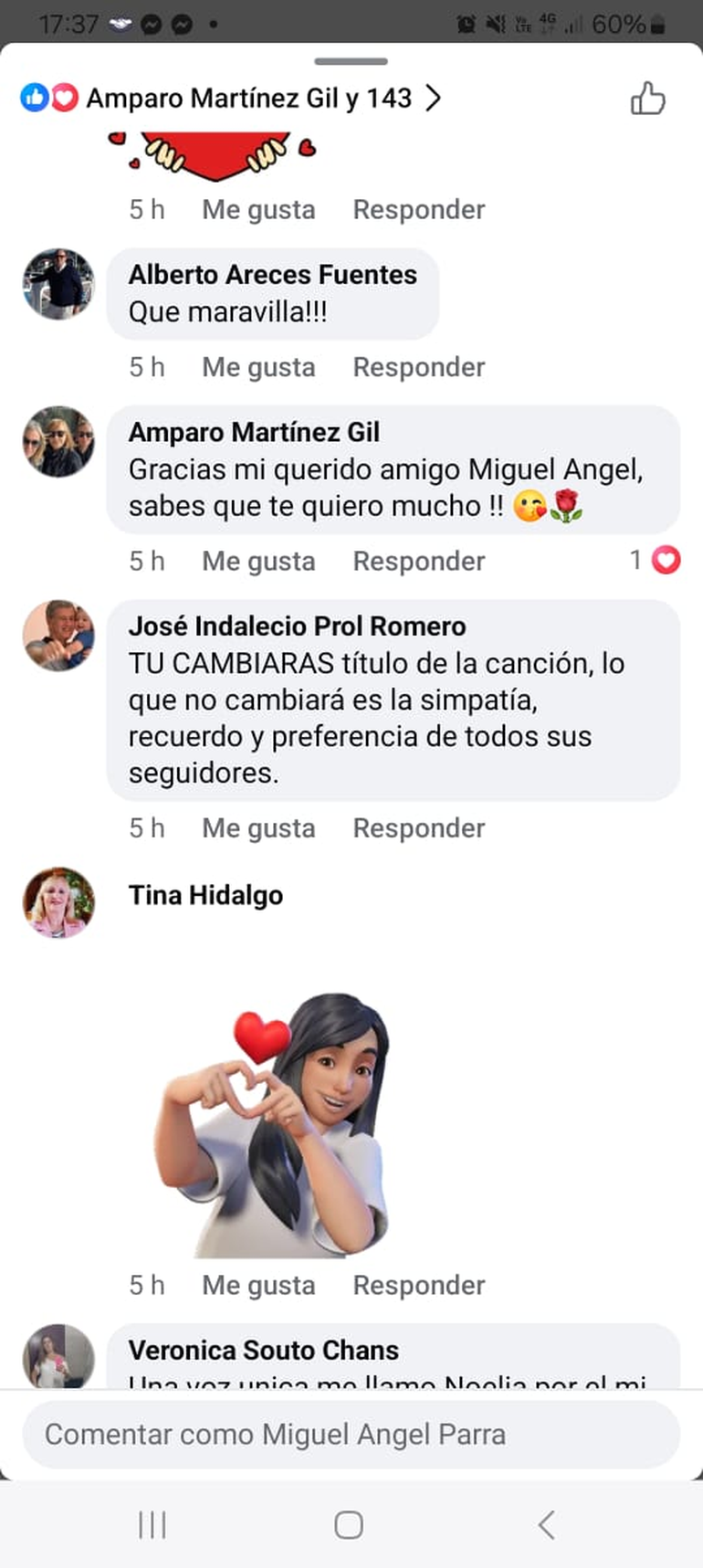
Task: Like Alberto Areces Fuentes' comment
Action: [x=258, y=367]
